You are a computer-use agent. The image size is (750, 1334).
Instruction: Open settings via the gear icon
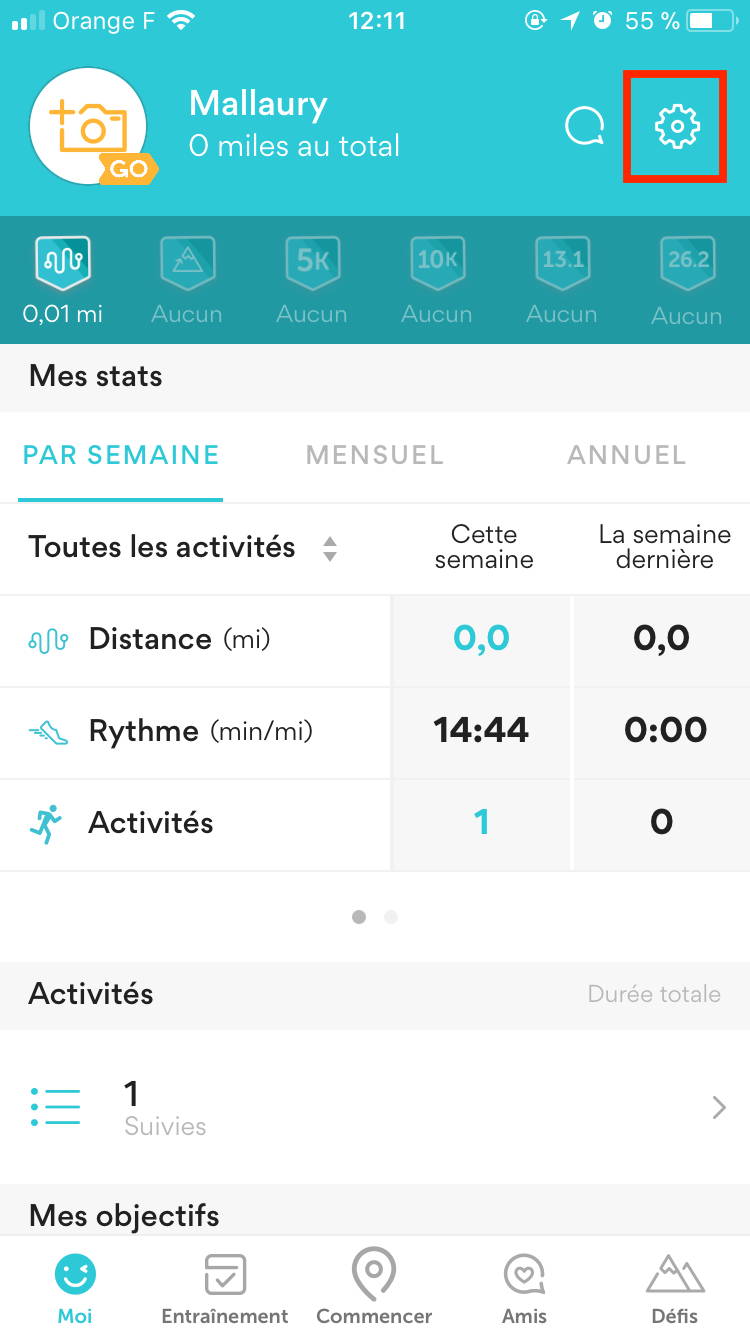[x=677, y=127]
